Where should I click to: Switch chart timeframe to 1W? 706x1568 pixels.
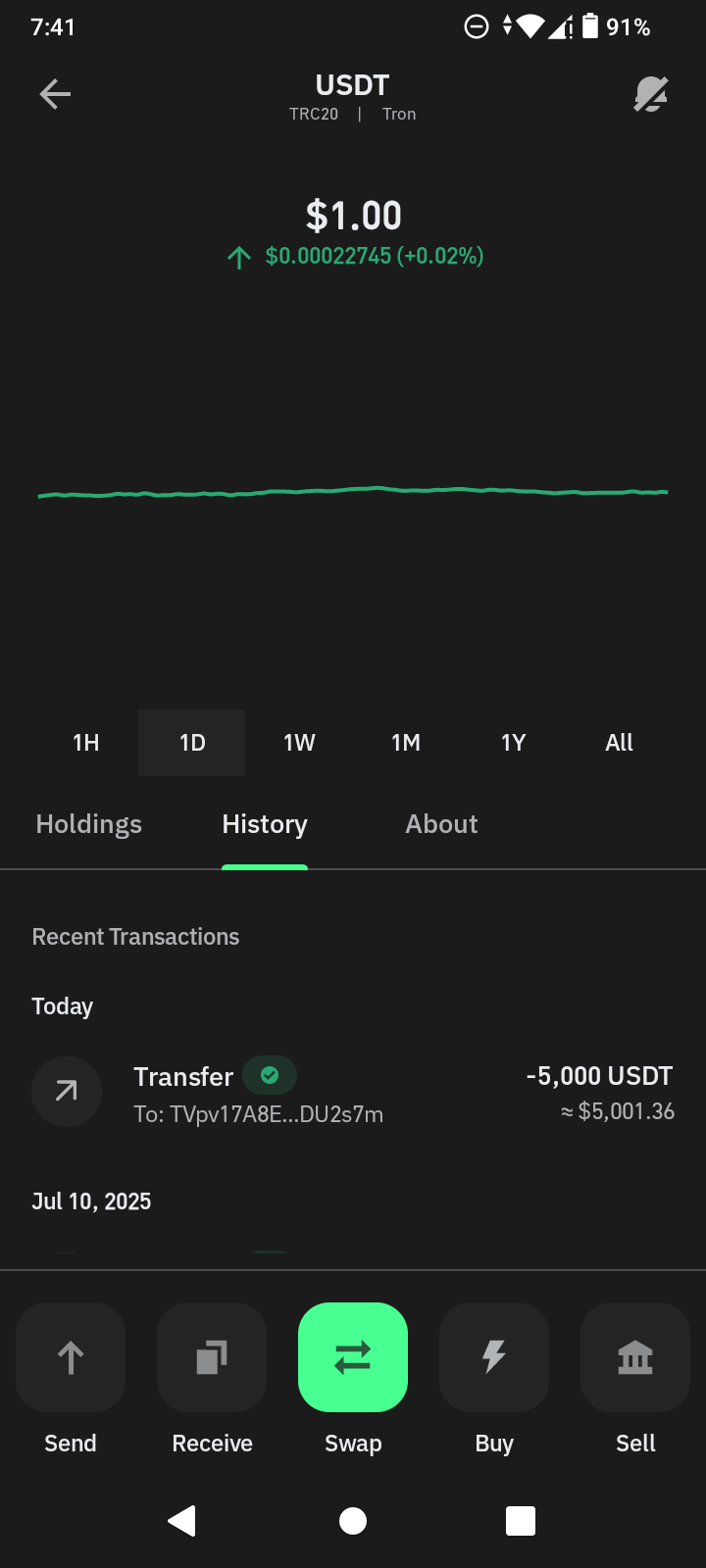click(x=299, y=742)
